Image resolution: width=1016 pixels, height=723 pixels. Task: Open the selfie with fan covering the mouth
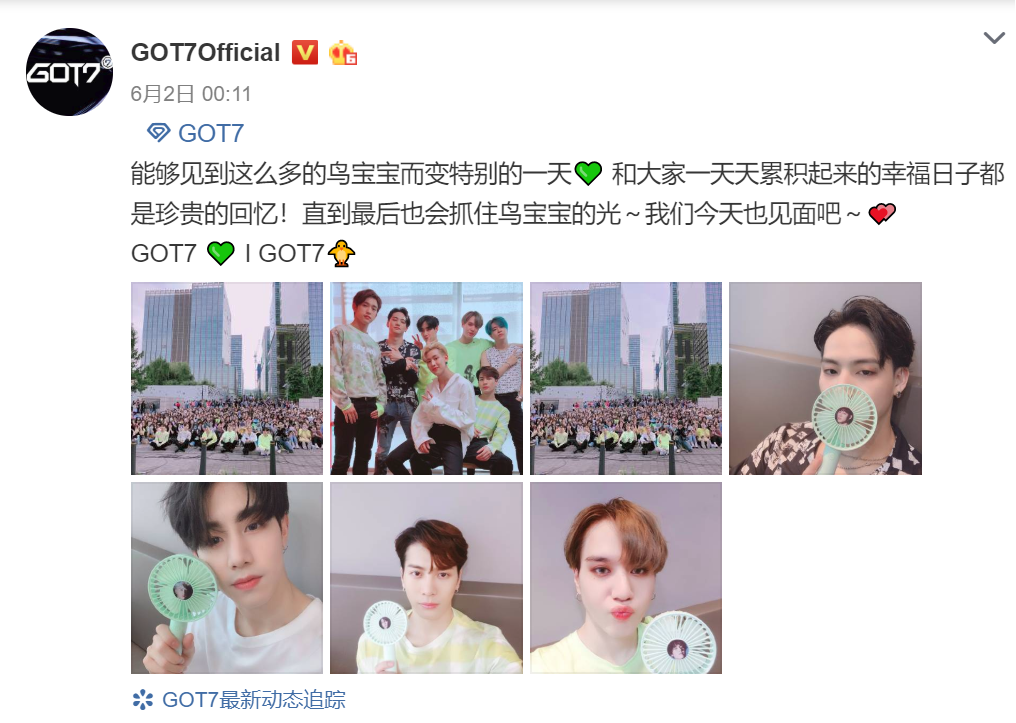pyautogui.click(x=825, y=378)
